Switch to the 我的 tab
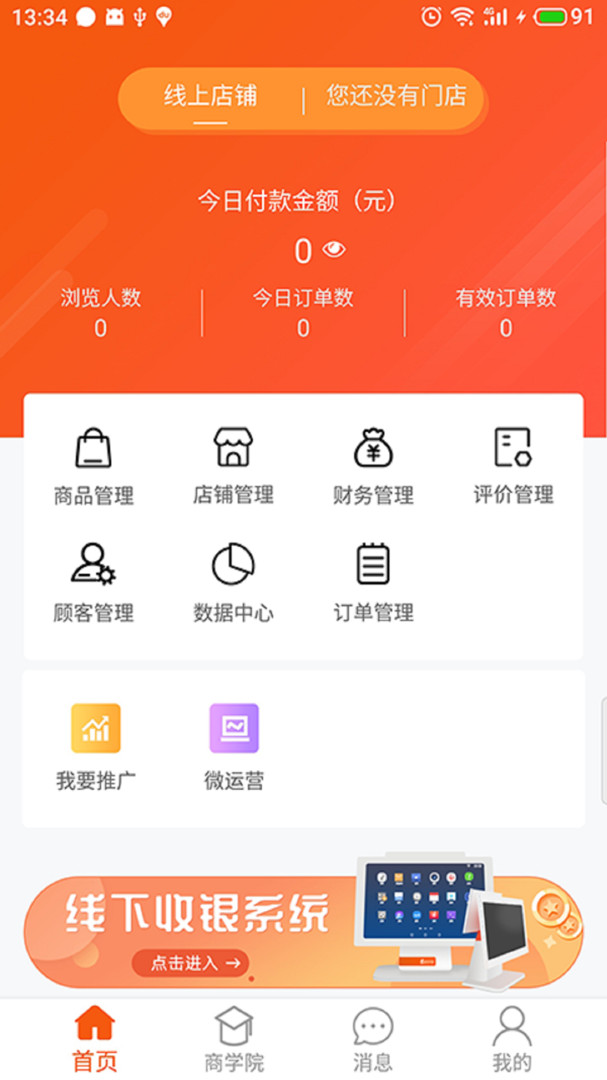 point(512,1040)
